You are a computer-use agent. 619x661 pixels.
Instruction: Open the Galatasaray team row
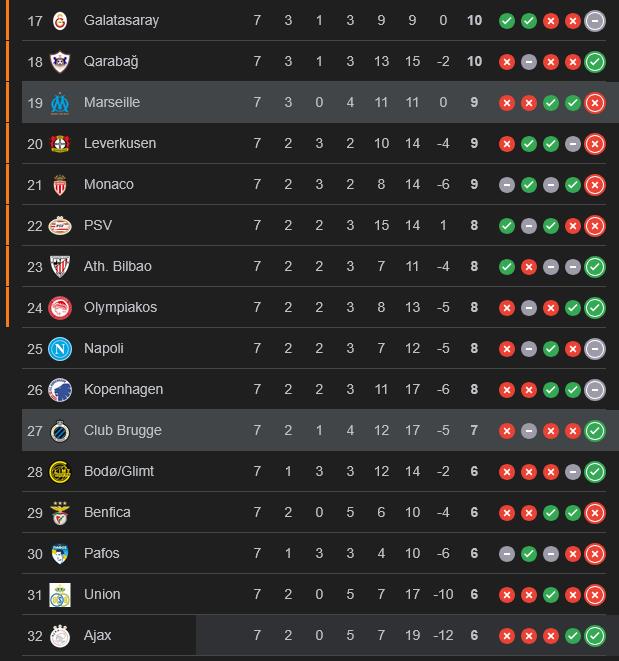pos(121,20)
